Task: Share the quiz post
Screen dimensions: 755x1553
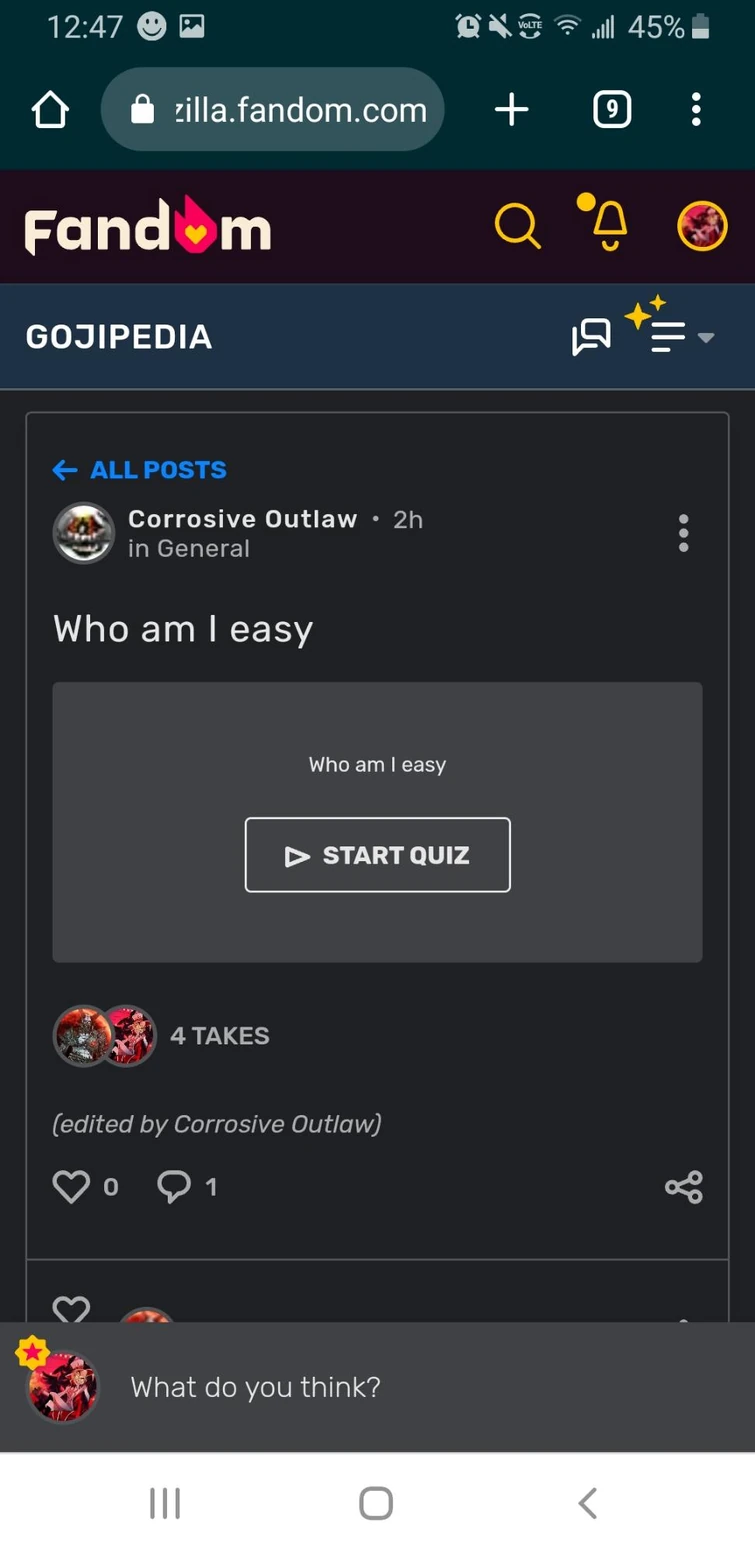Action: point(684,1187)
